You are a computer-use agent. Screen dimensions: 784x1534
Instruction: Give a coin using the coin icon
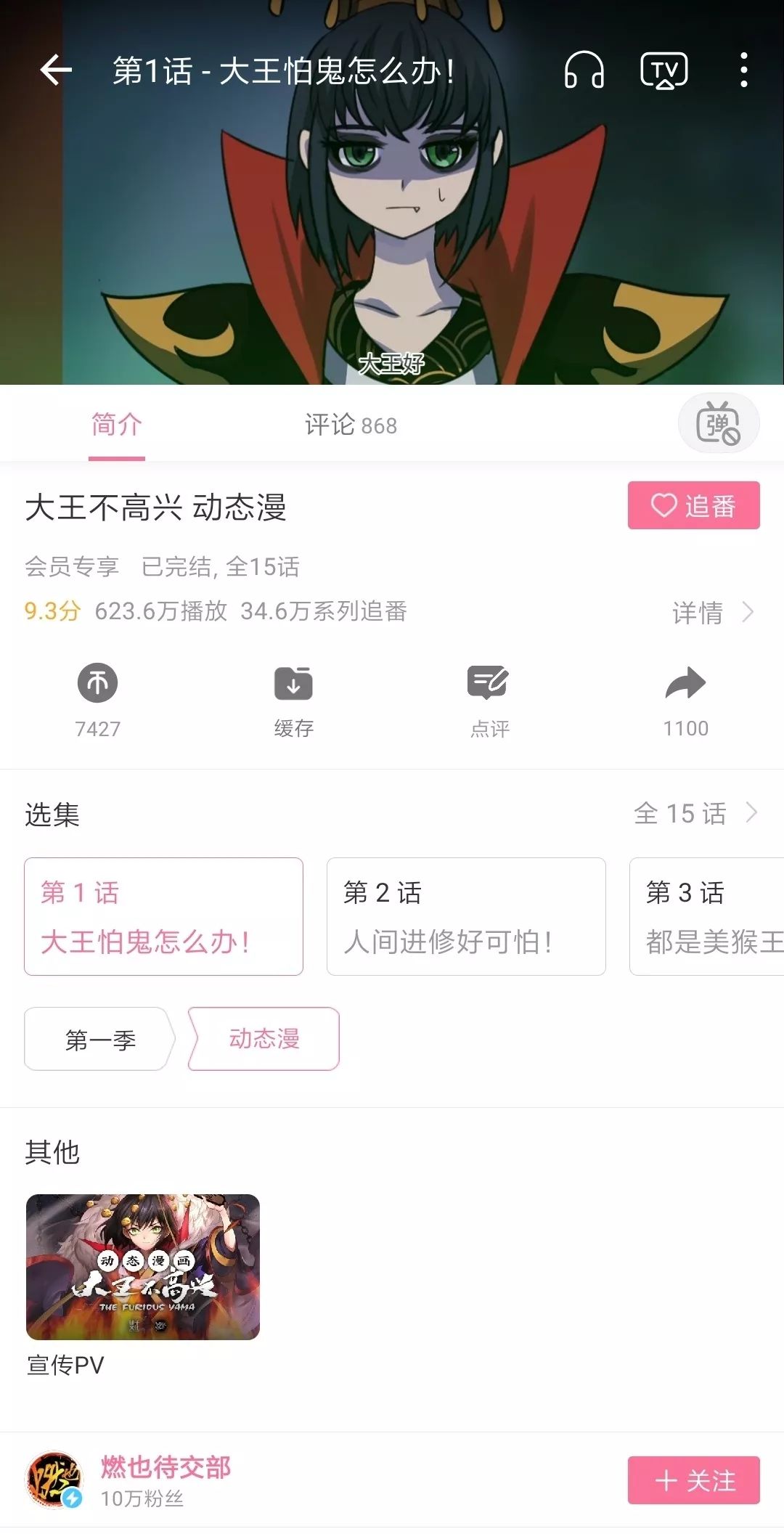pyautogui.click(x=99, y=683)
